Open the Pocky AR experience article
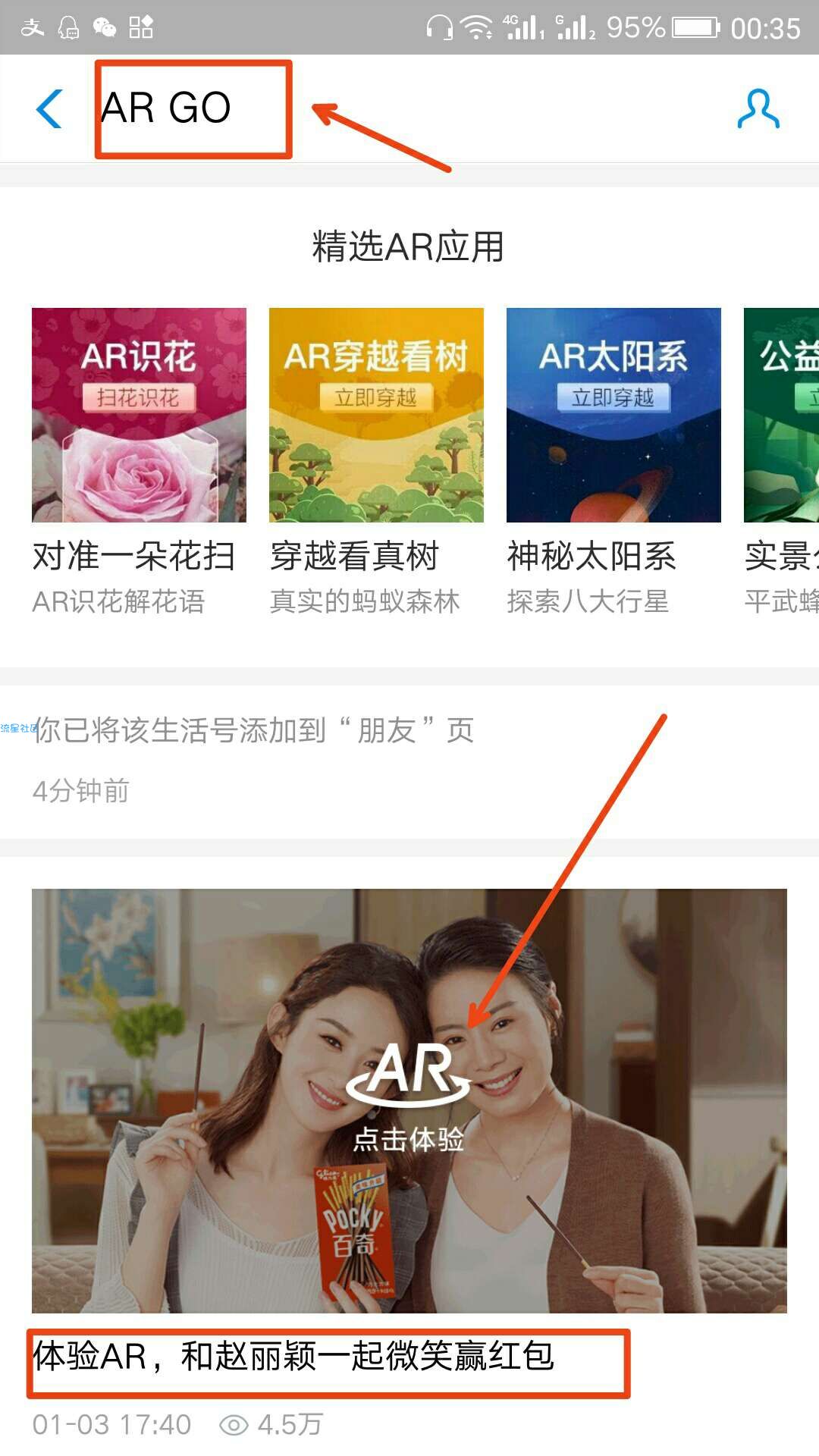Screen dimensions: 819x1456 [x=409, y=1100]
